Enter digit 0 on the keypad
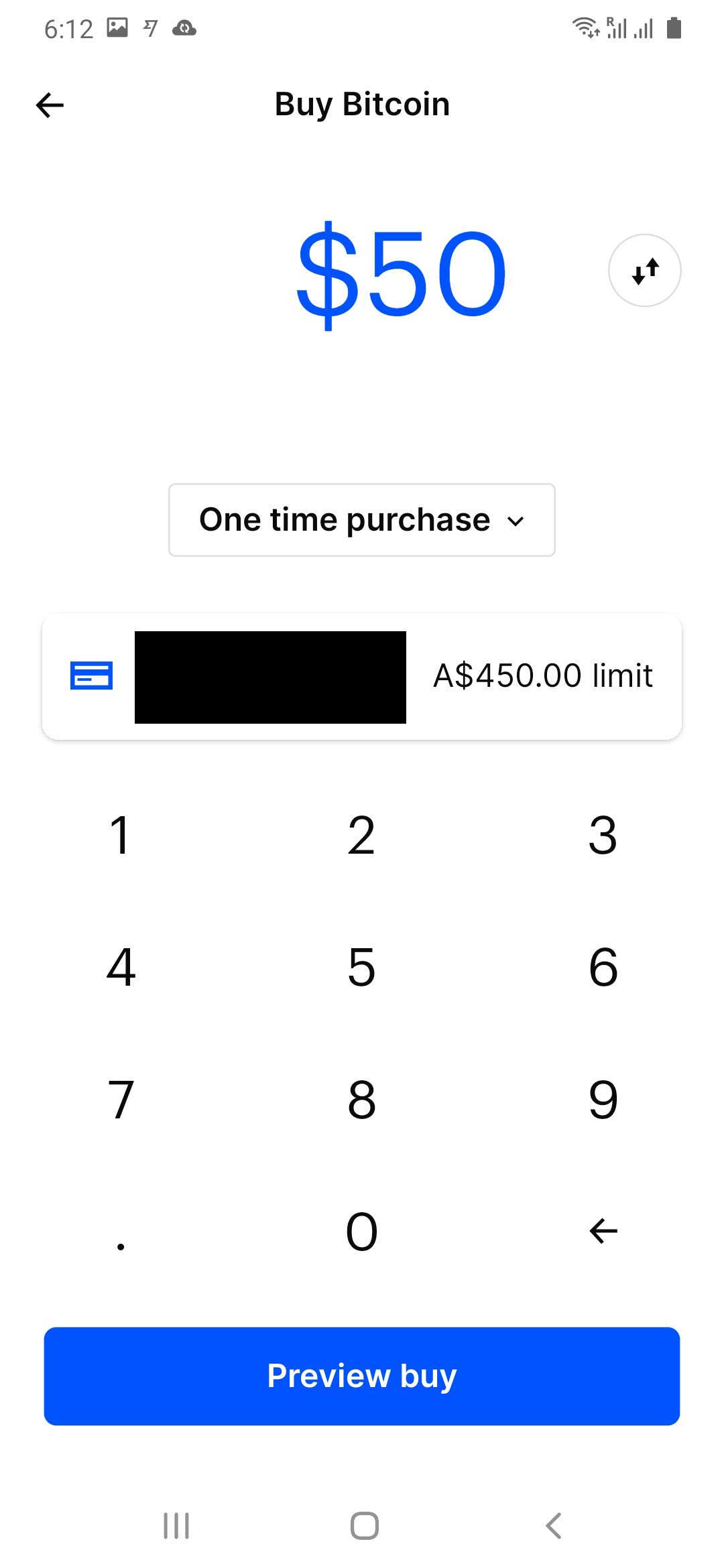The width and height of the screenshot is (724, 1568). 361,1232
